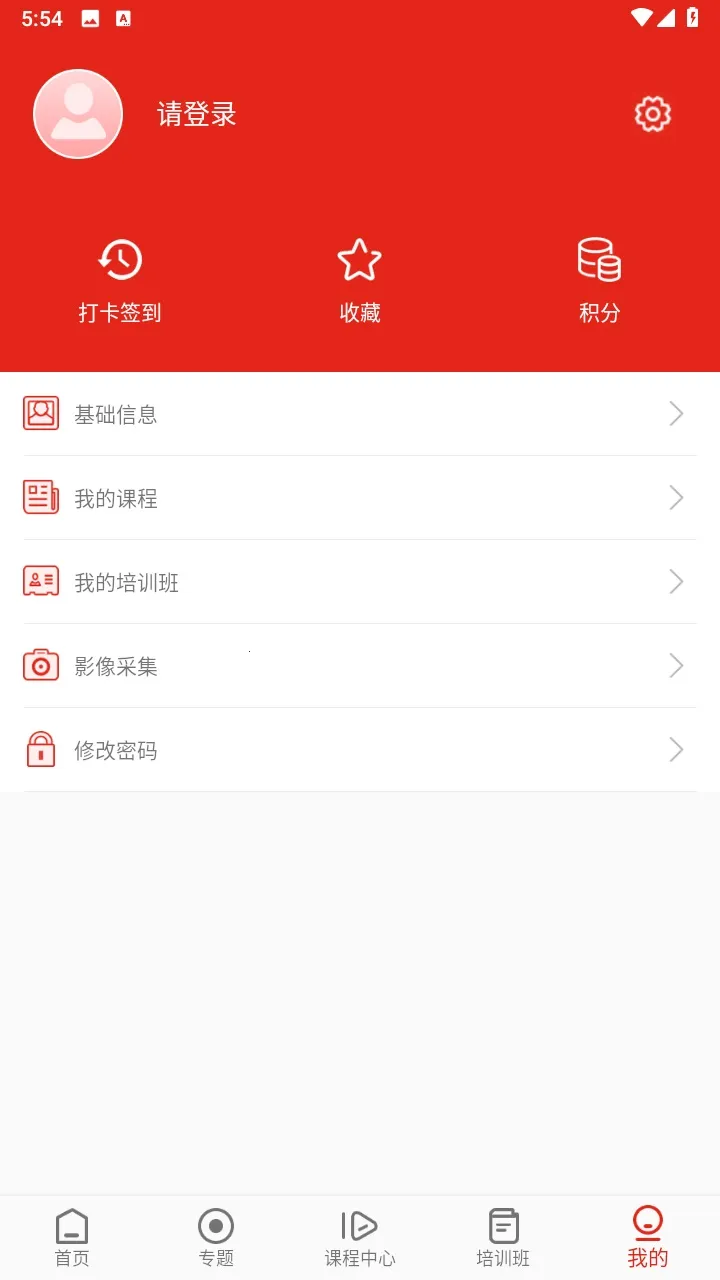Open the settings gear icon
720x1280 pixels.
651,113
